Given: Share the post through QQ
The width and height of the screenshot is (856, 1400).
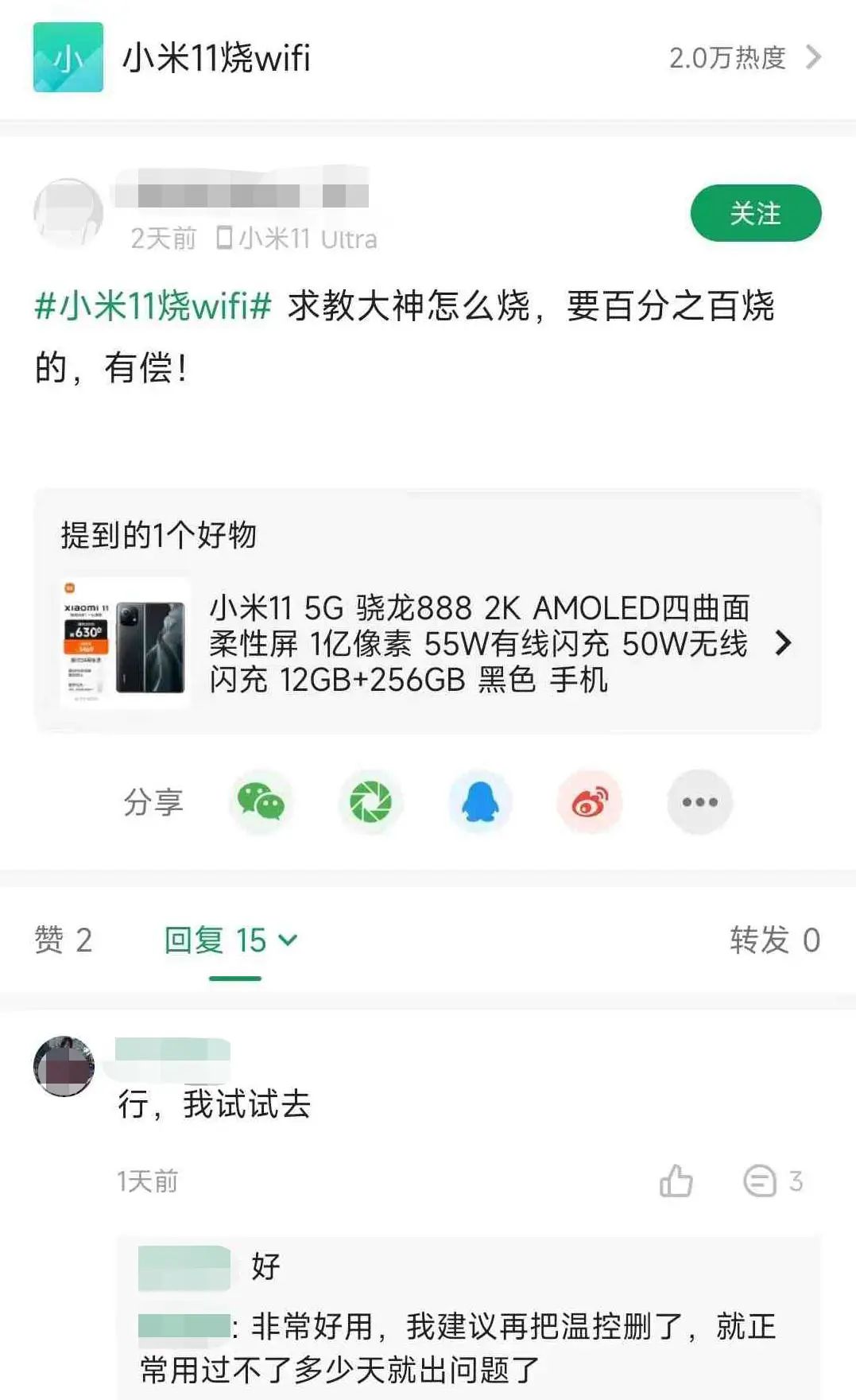Looking at the screenshot, I should (482, 803).
